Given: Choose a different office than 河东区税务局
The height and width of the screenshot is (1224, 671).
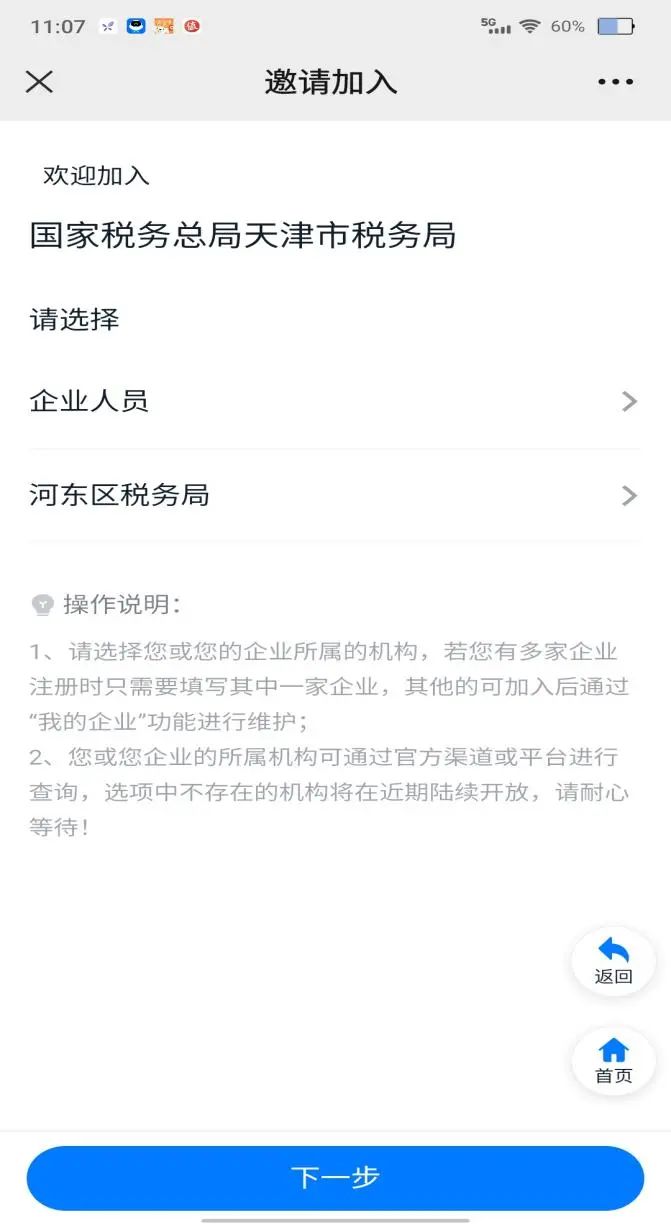Looking at the screenshot, I should point(334,496).
